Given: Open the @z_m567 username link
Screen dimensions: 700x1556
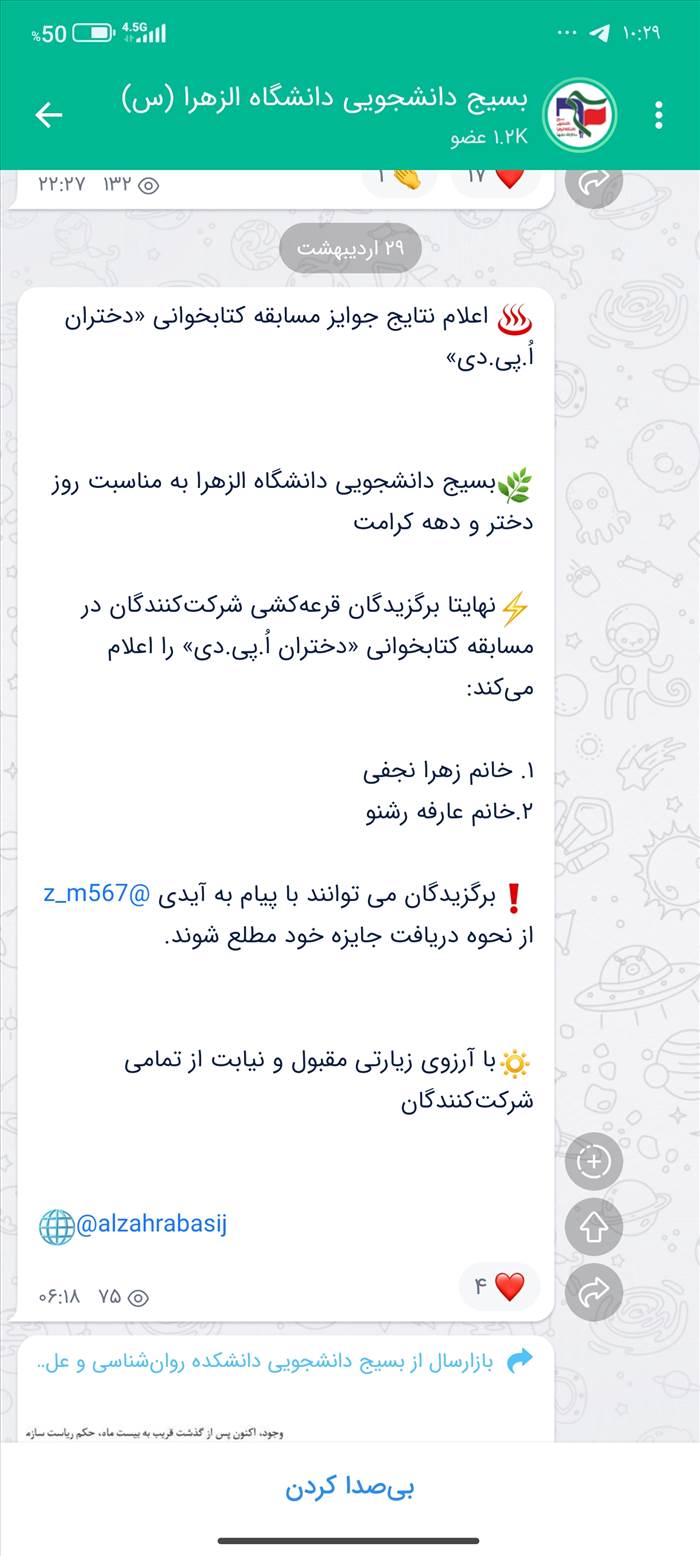Looking at the screenshot, I should (x=96, y=894).
